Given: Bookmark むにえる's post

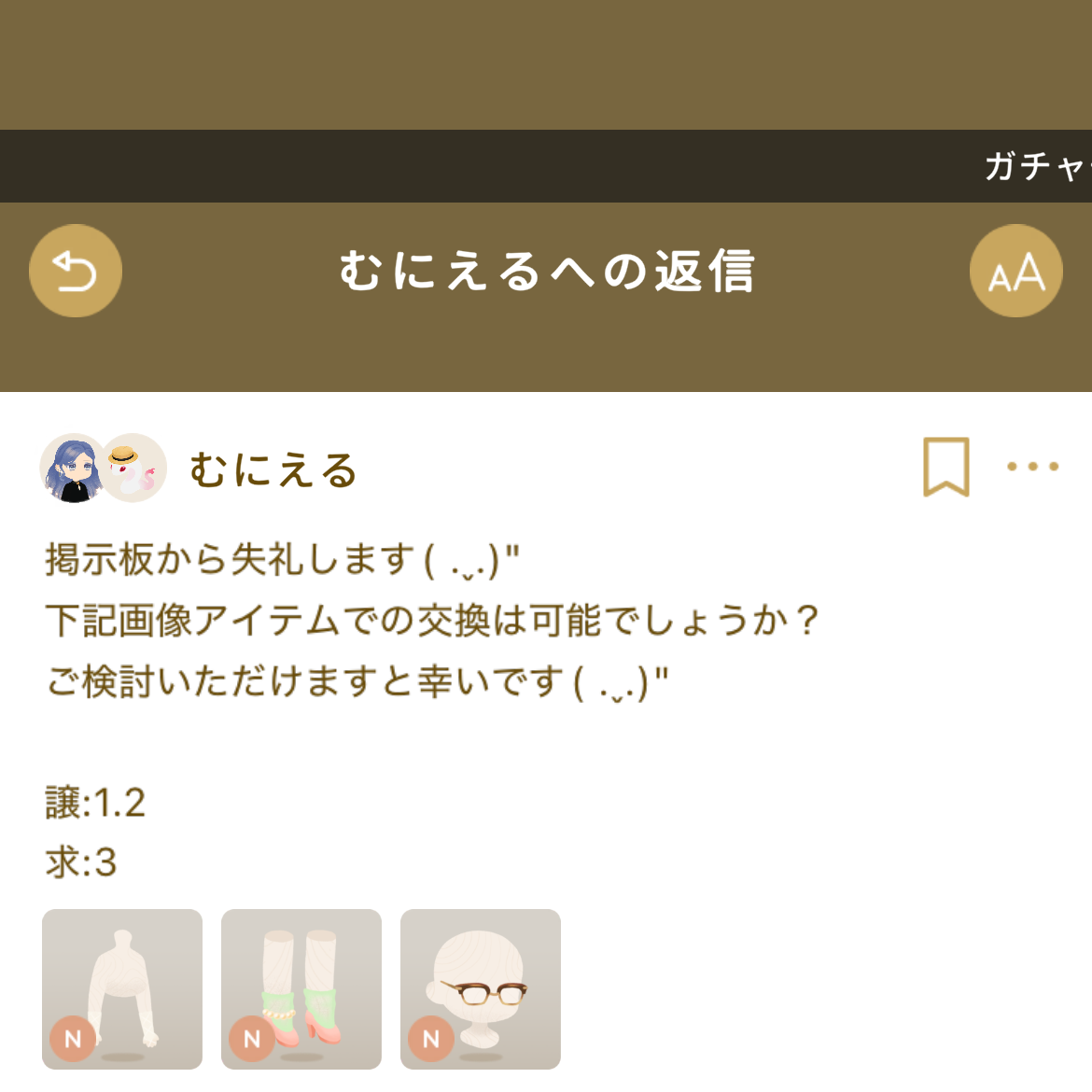Looking at the screenshot, I should [945, 467].
